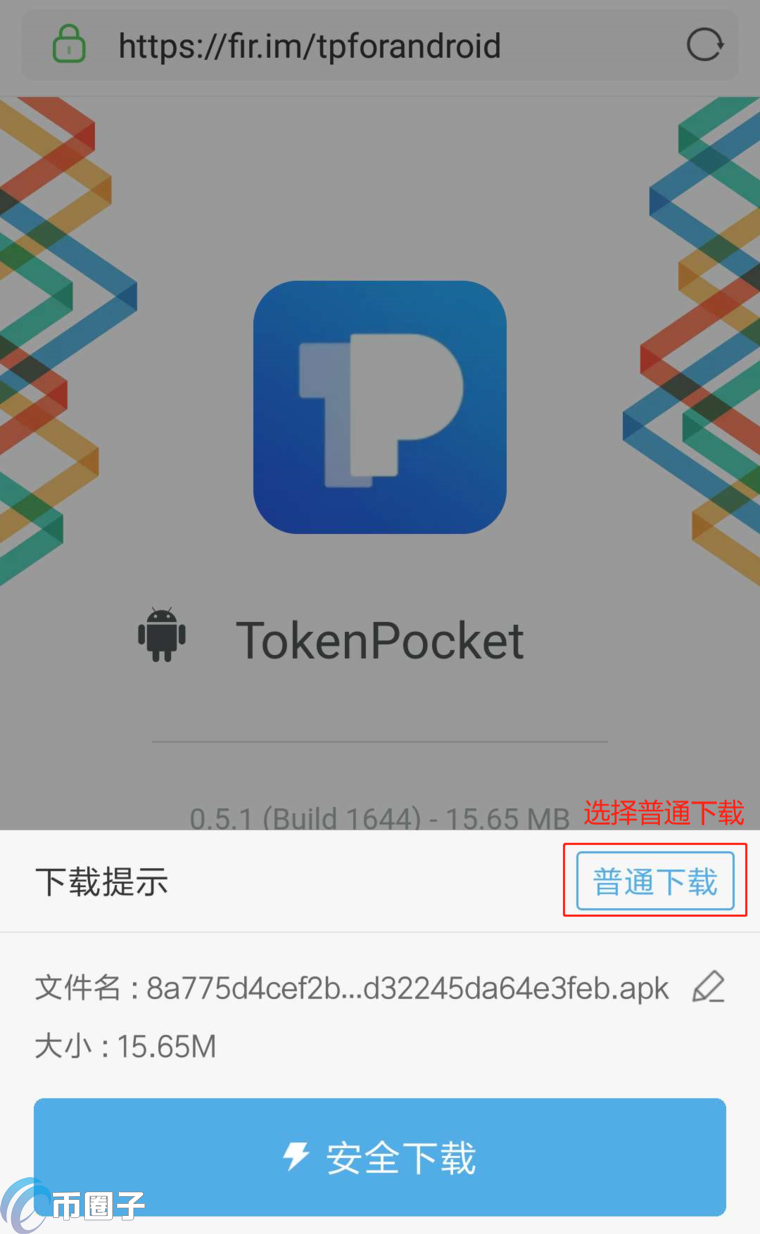The width and height of the screenshot is (760, 1234).
Task: Tap the divider line under TokenPocket title
Action: point(379,740)
